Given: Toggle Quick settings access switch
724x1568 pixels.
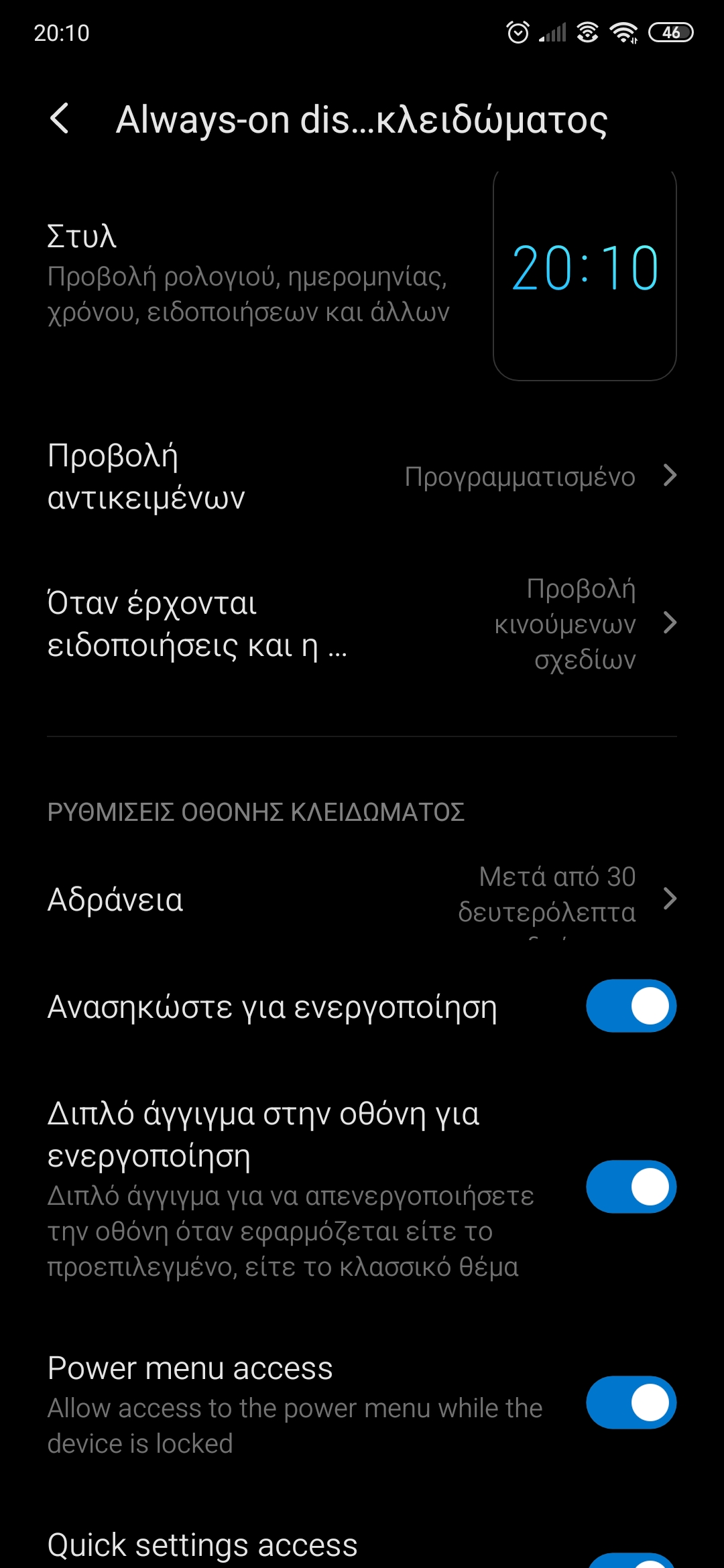Looking at the screenshot, I should 631,1560.
